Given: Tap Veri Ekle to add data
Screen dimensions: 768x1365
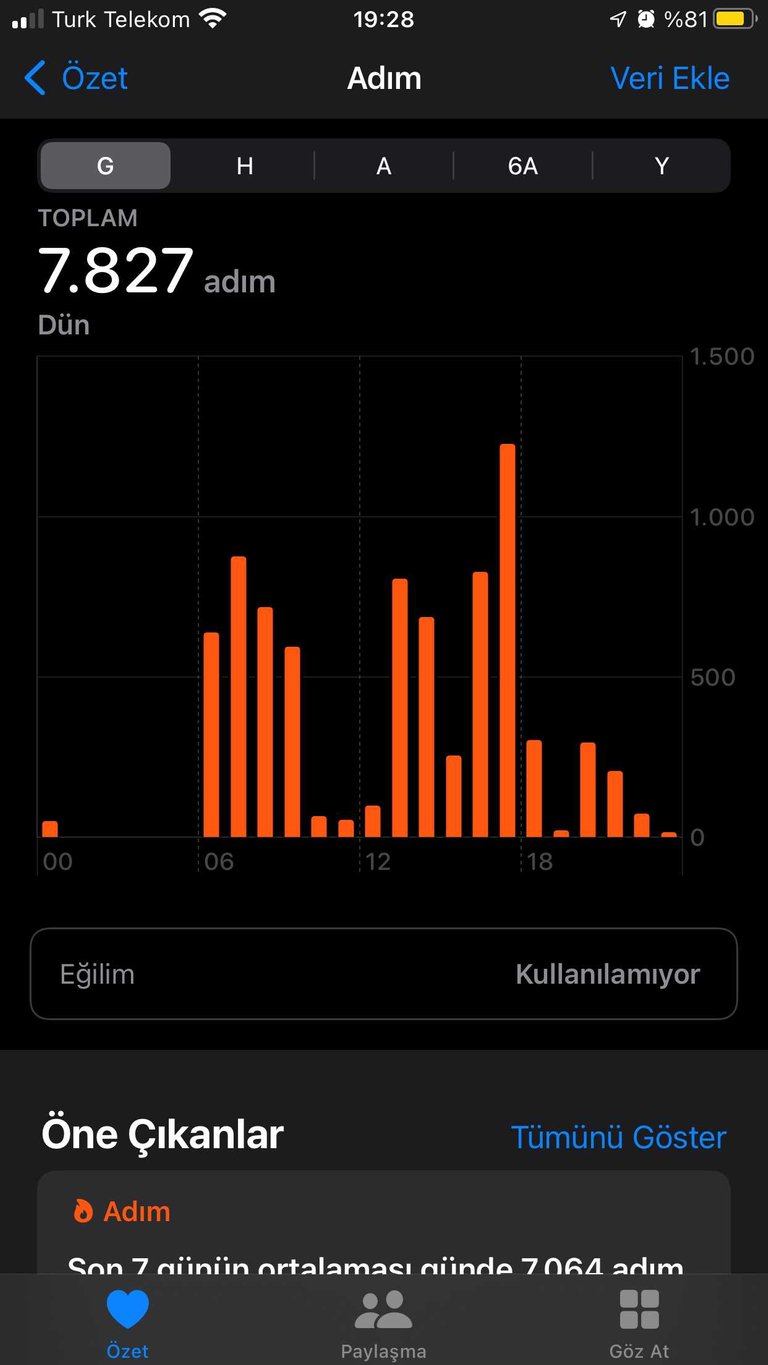Looking at the screenshot, I should (670, 78).
